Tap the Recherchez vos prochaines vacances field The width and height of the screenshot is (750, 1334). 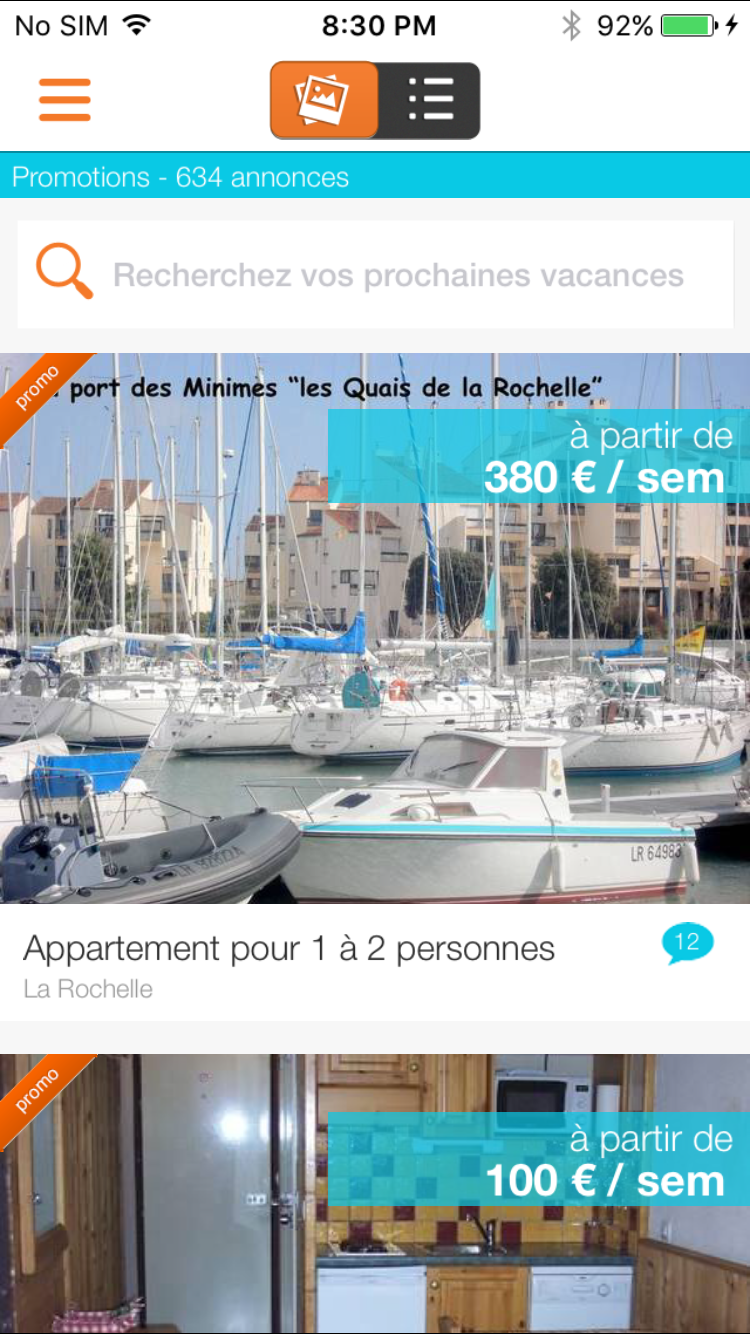pyautogui.click(x=398, y=275)
